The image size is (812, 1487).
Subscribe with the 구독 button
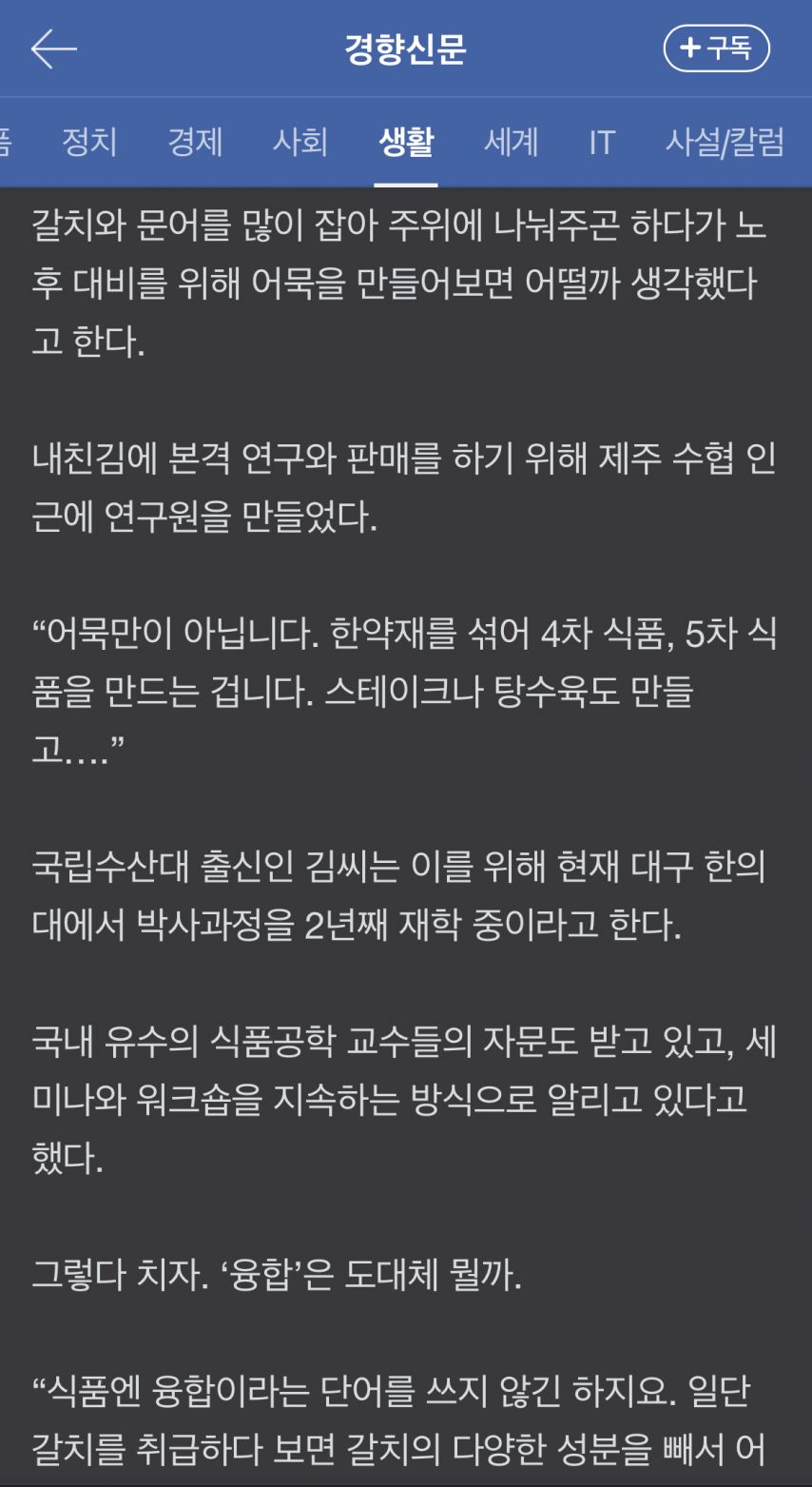tap(716, 48)
